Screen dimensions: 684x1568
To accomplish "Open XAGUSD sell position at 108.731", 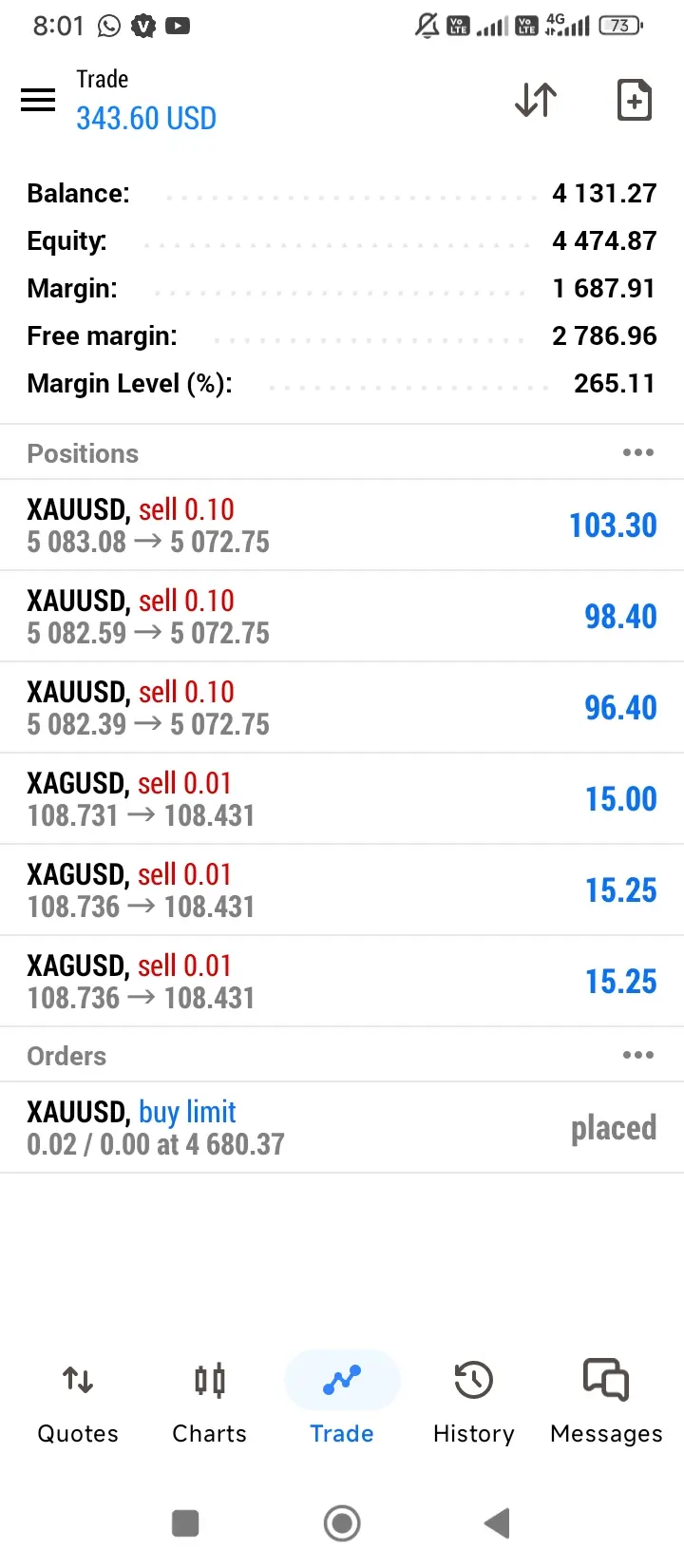I will tap(342, 799).
